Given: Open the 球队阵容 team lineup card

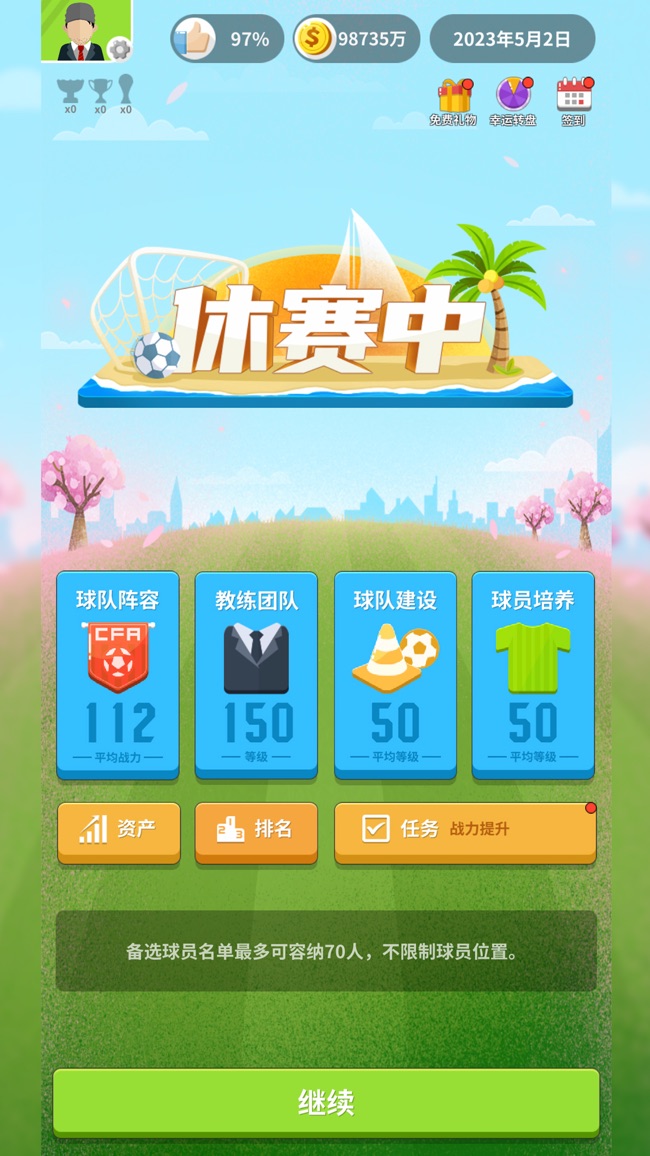Looking at the screenshot, I should click(x=118, y=674).
